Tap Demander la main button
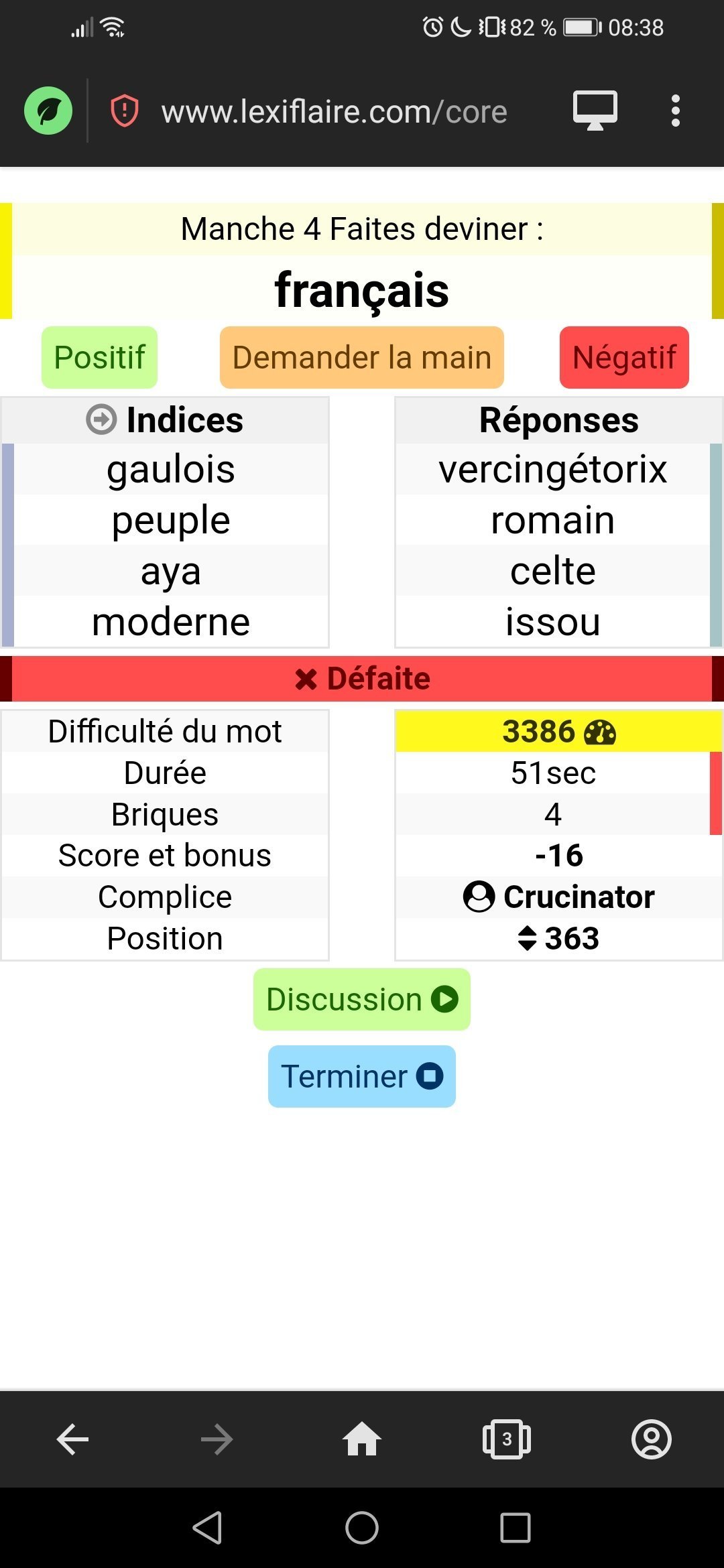This screenshot has height=1568, width=724. [x=361, y=357]
